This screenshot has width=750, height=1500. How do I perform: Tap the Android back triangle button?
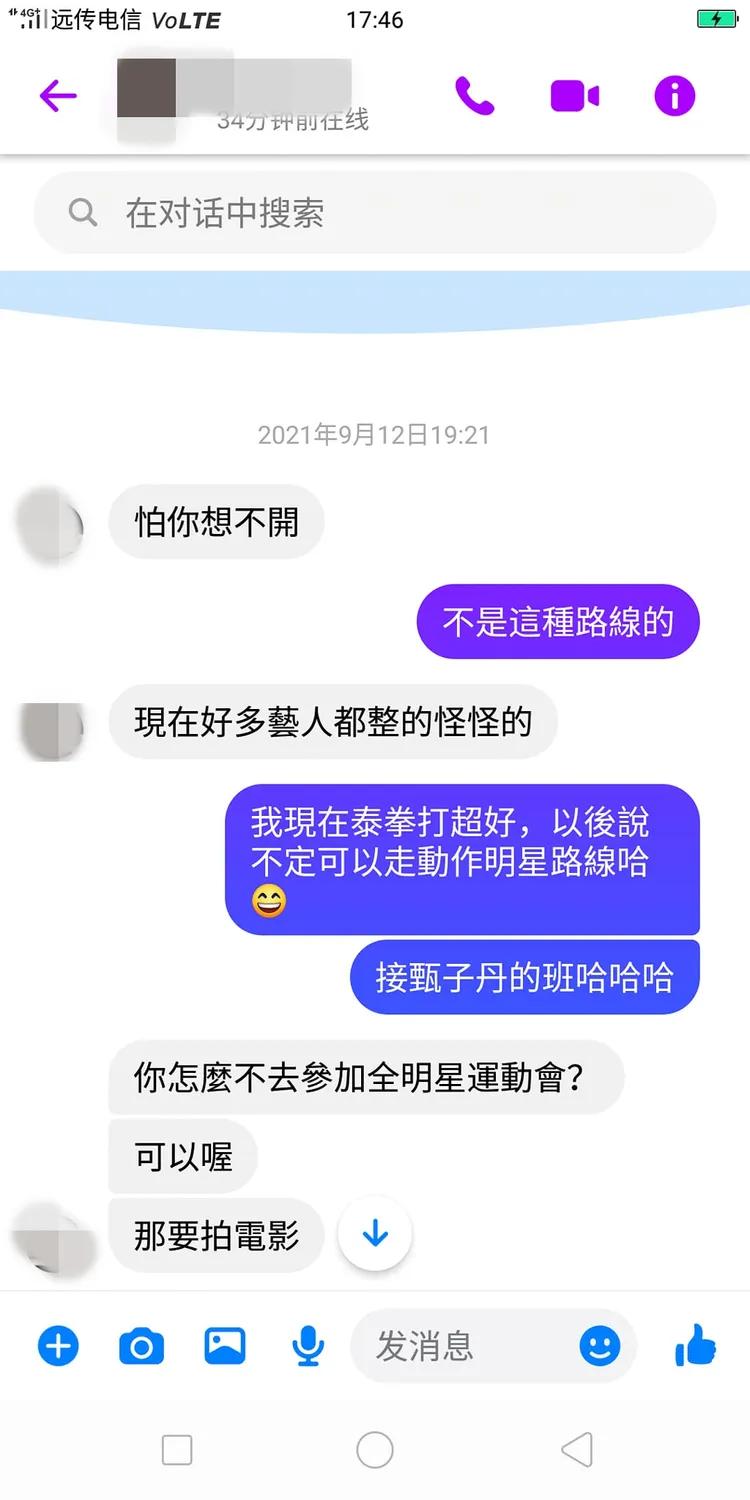pos(574,1449)
